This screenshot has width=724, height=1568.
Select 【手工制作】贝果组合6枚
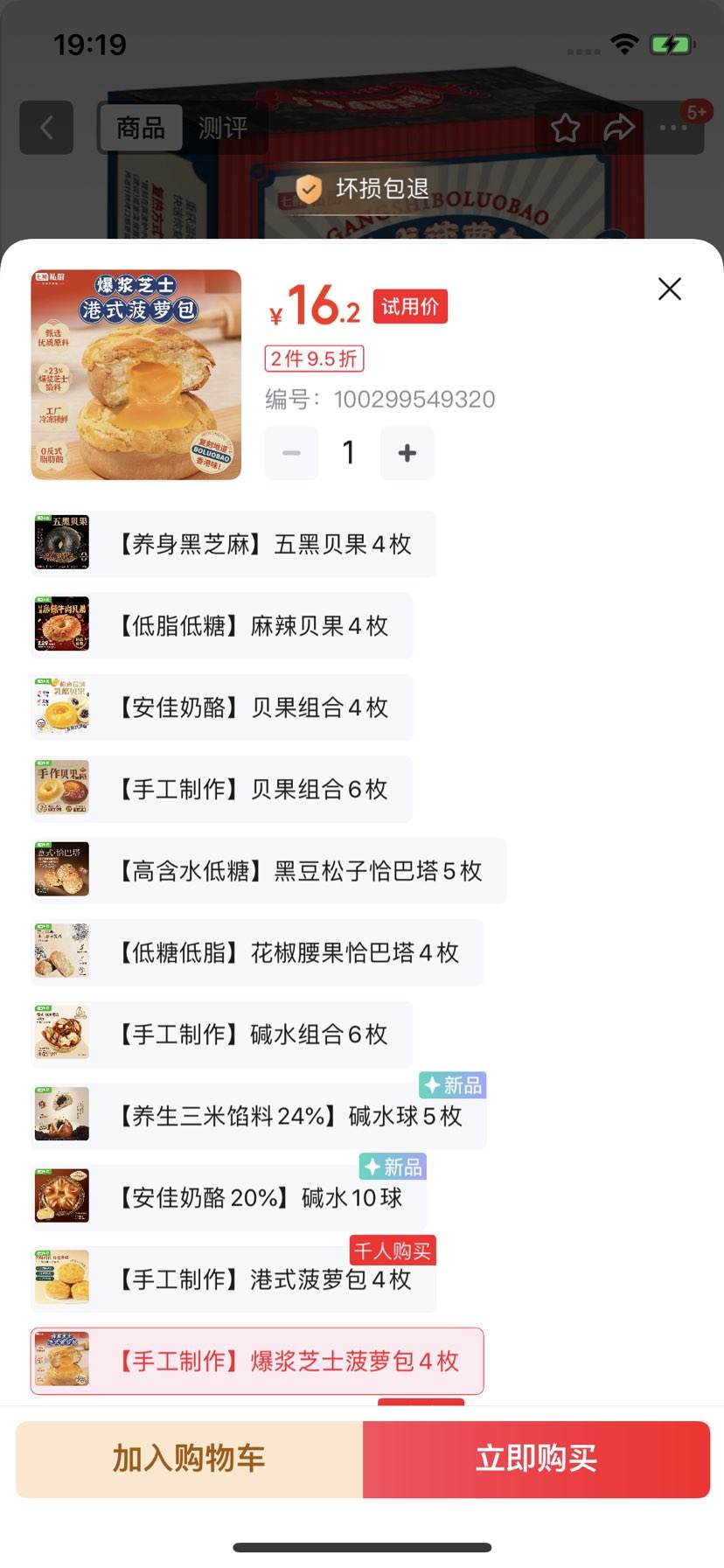[x=222, y=790]
